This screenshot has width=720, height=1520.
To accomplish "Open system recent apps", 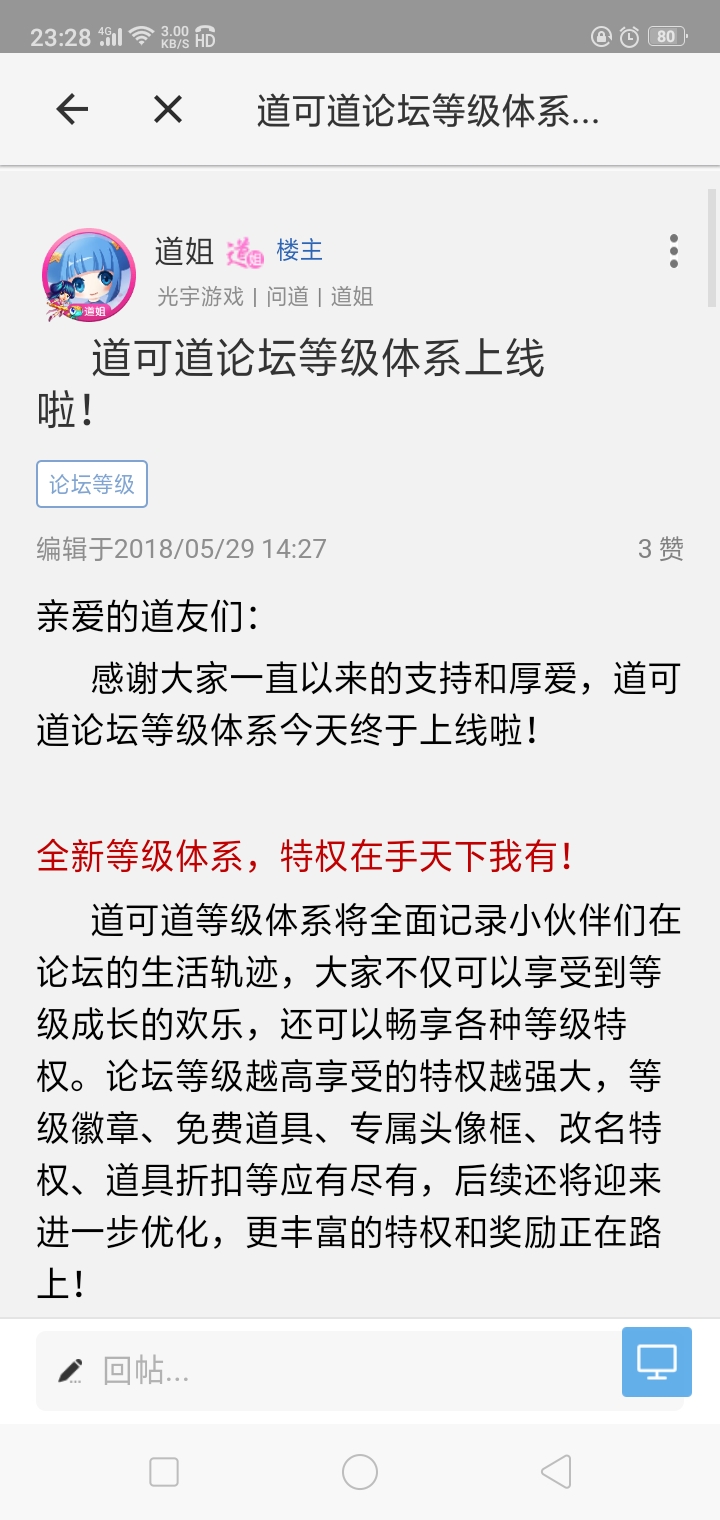I will [163, 1472].
